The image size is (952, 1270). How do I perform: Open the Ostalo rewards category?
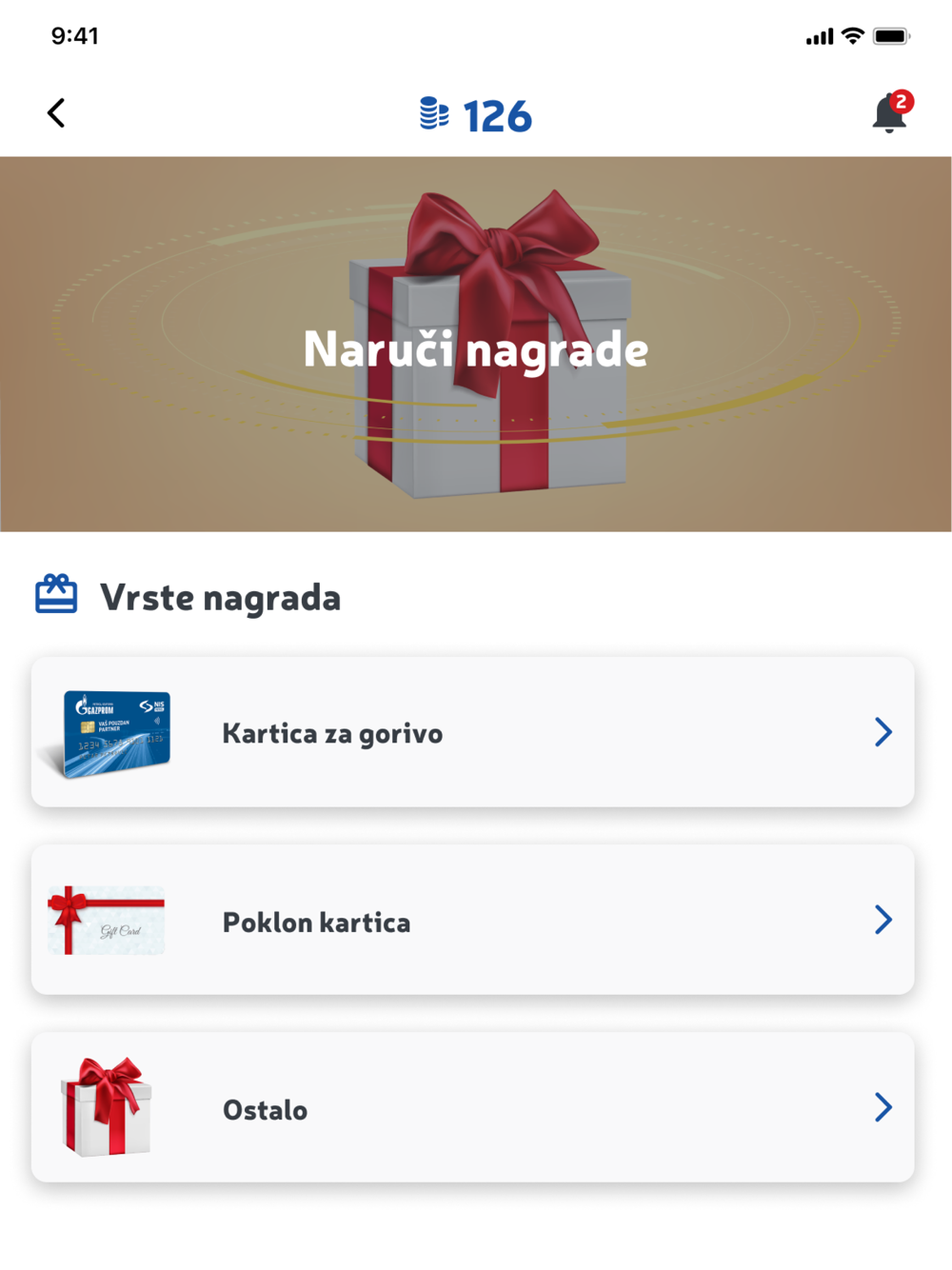pos(473,1107)
